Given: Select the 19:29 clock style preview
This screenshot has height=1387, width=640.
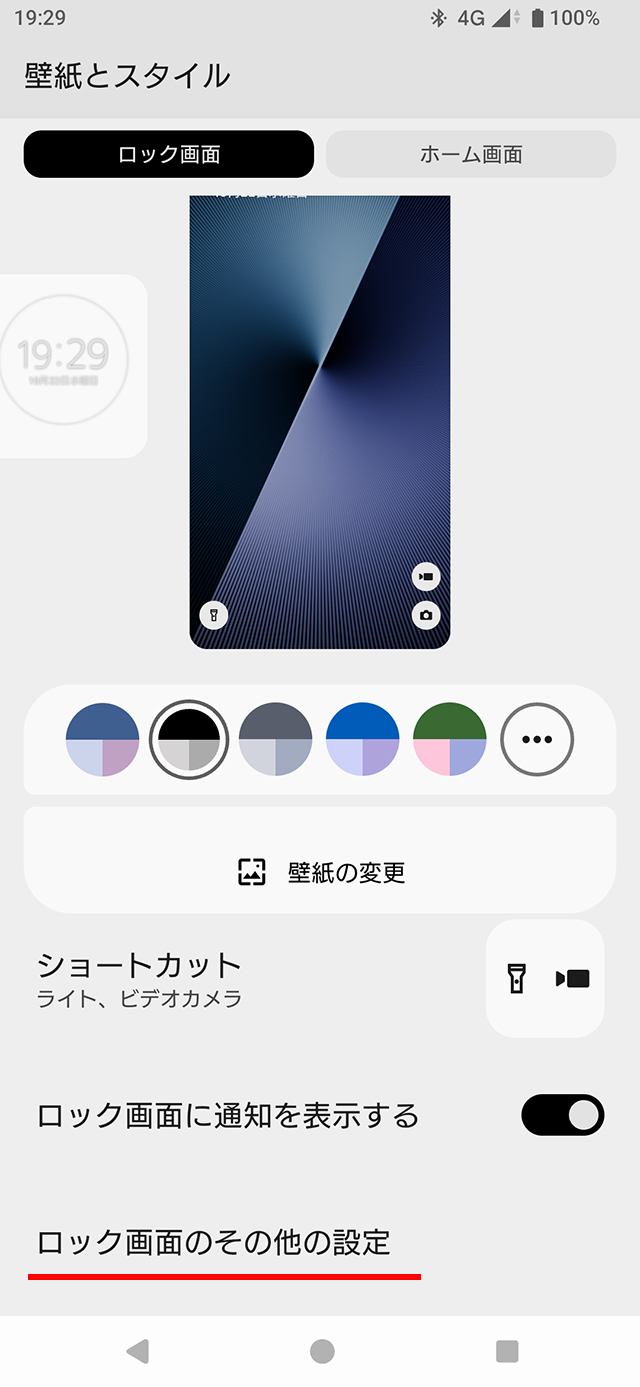Looking at the screenshot, I should pyautogui.click(x=64, y=366).
